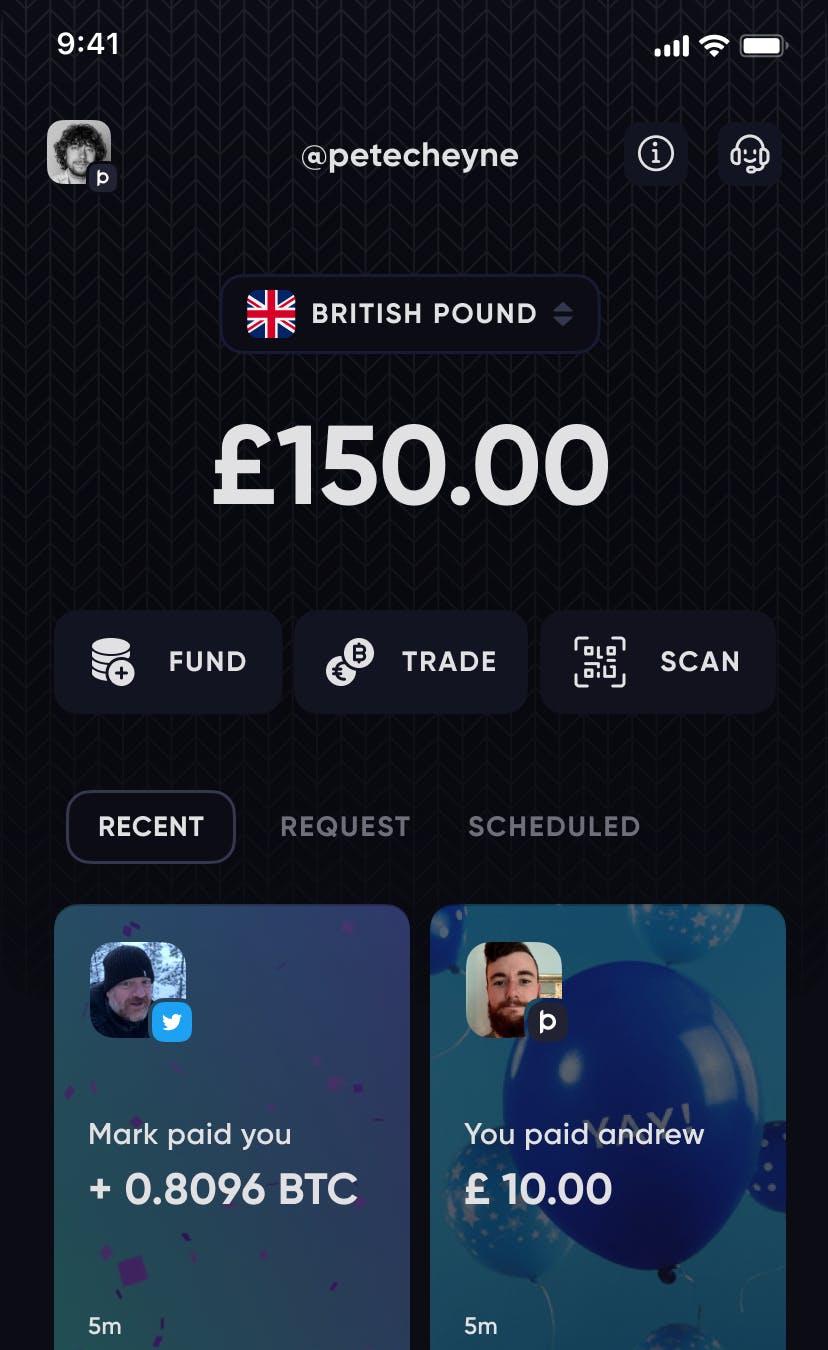Expand the British Pound currency selector
The width and height of the screenshot is (828, 1350).
pos(410,314)
